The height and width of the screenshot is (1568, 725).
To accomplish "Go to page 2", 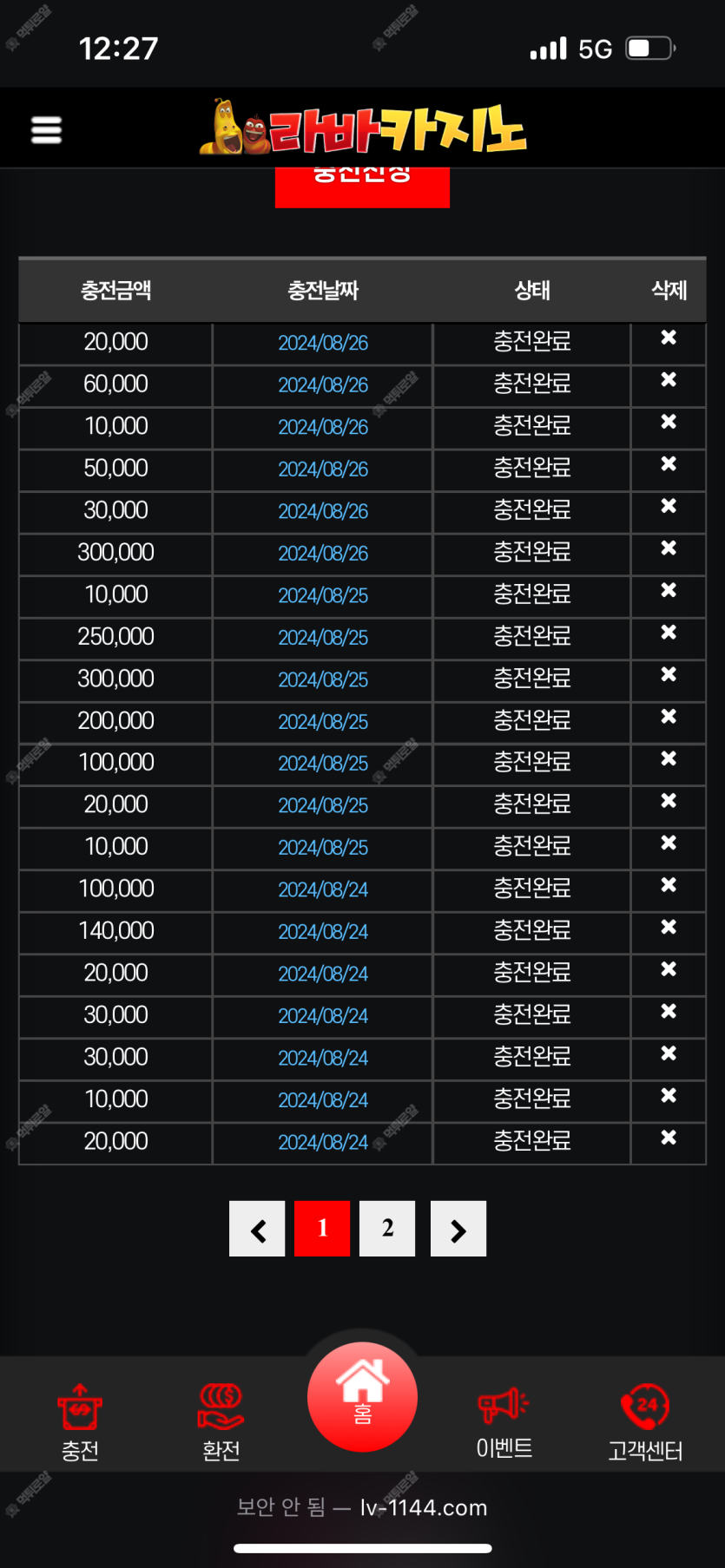I will click(387, 1229).
